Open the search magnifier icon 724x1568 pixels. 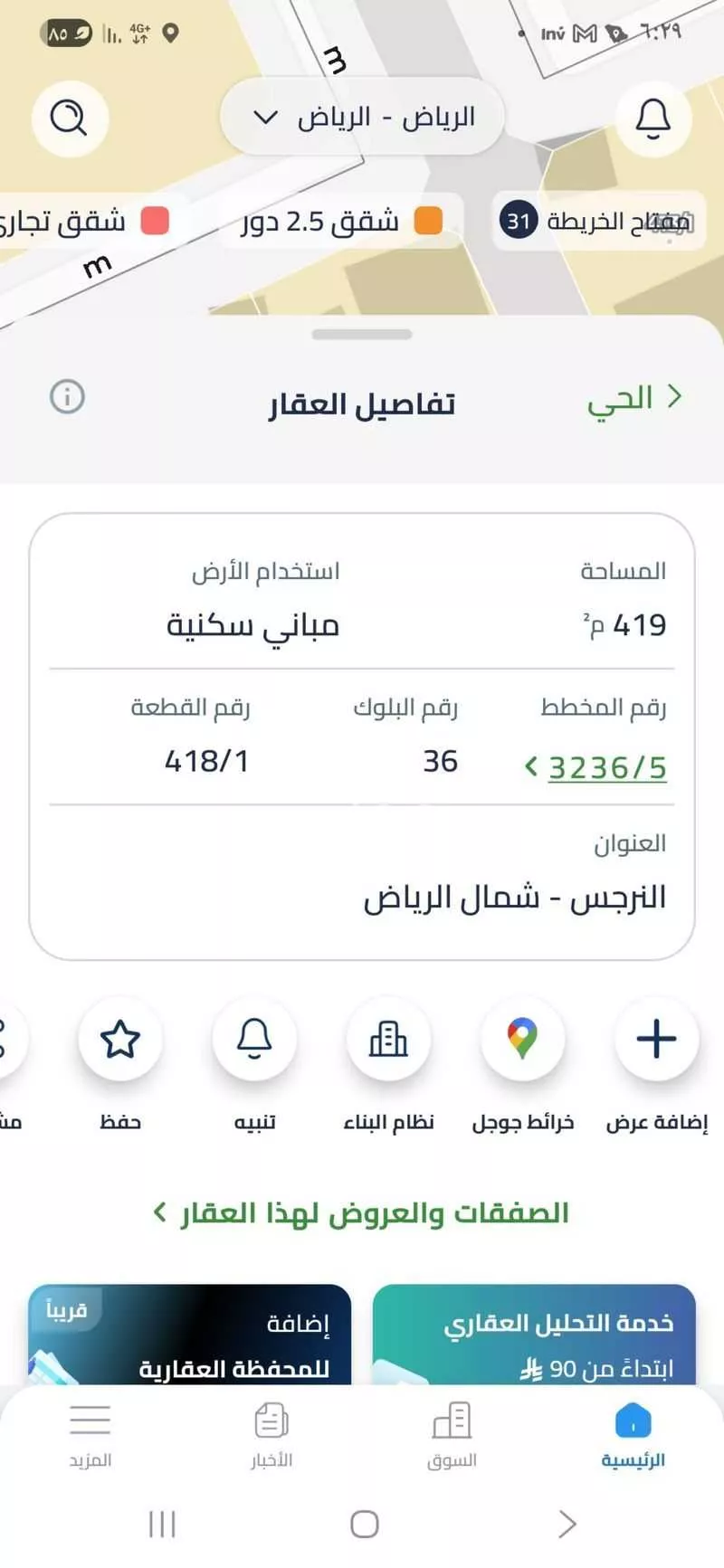click(71, 119)
